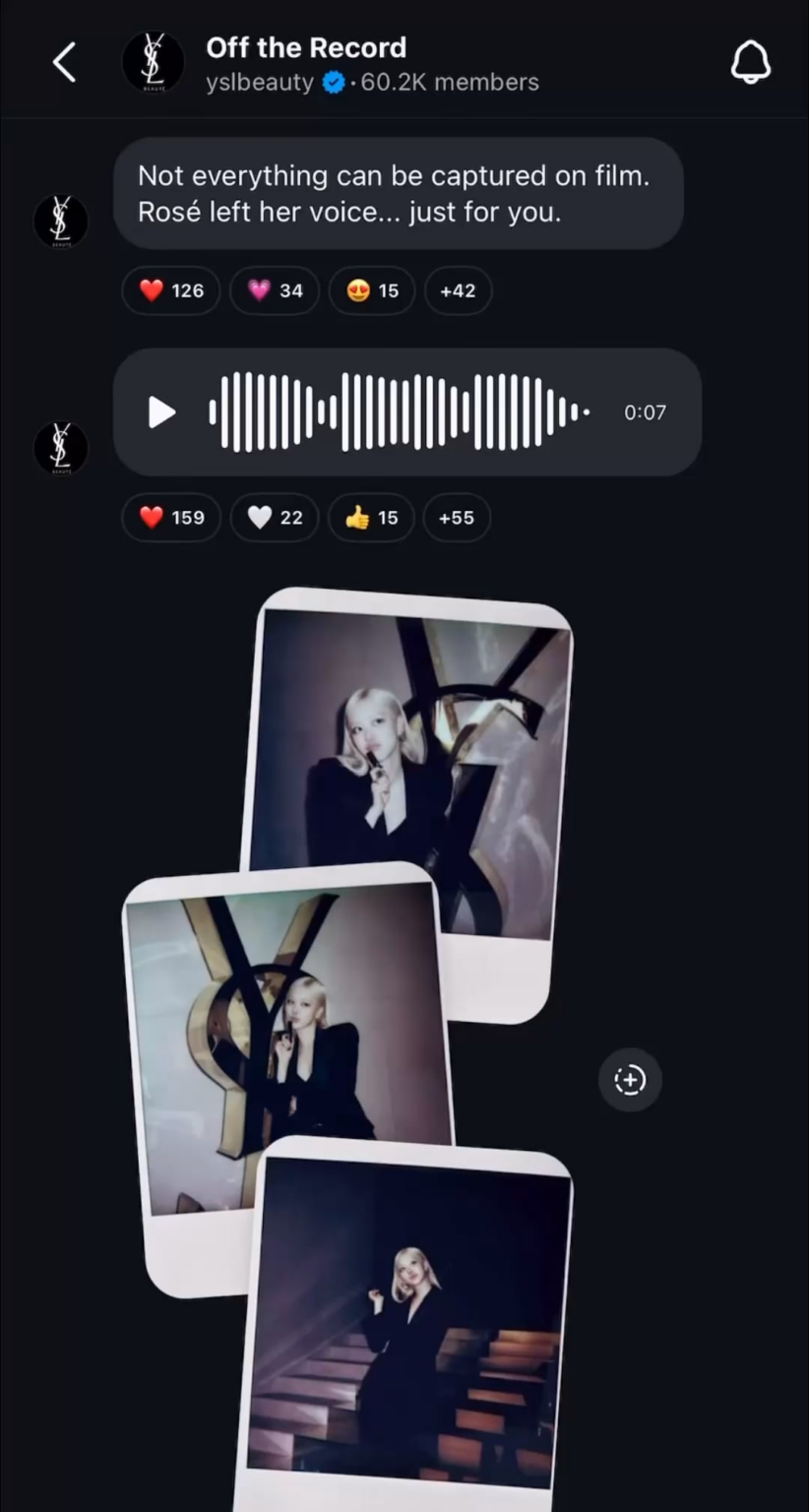Tap the notification bell for channel alerts
The height and width of the screenshot is (1512, 809).
click(x=751, y=61)
